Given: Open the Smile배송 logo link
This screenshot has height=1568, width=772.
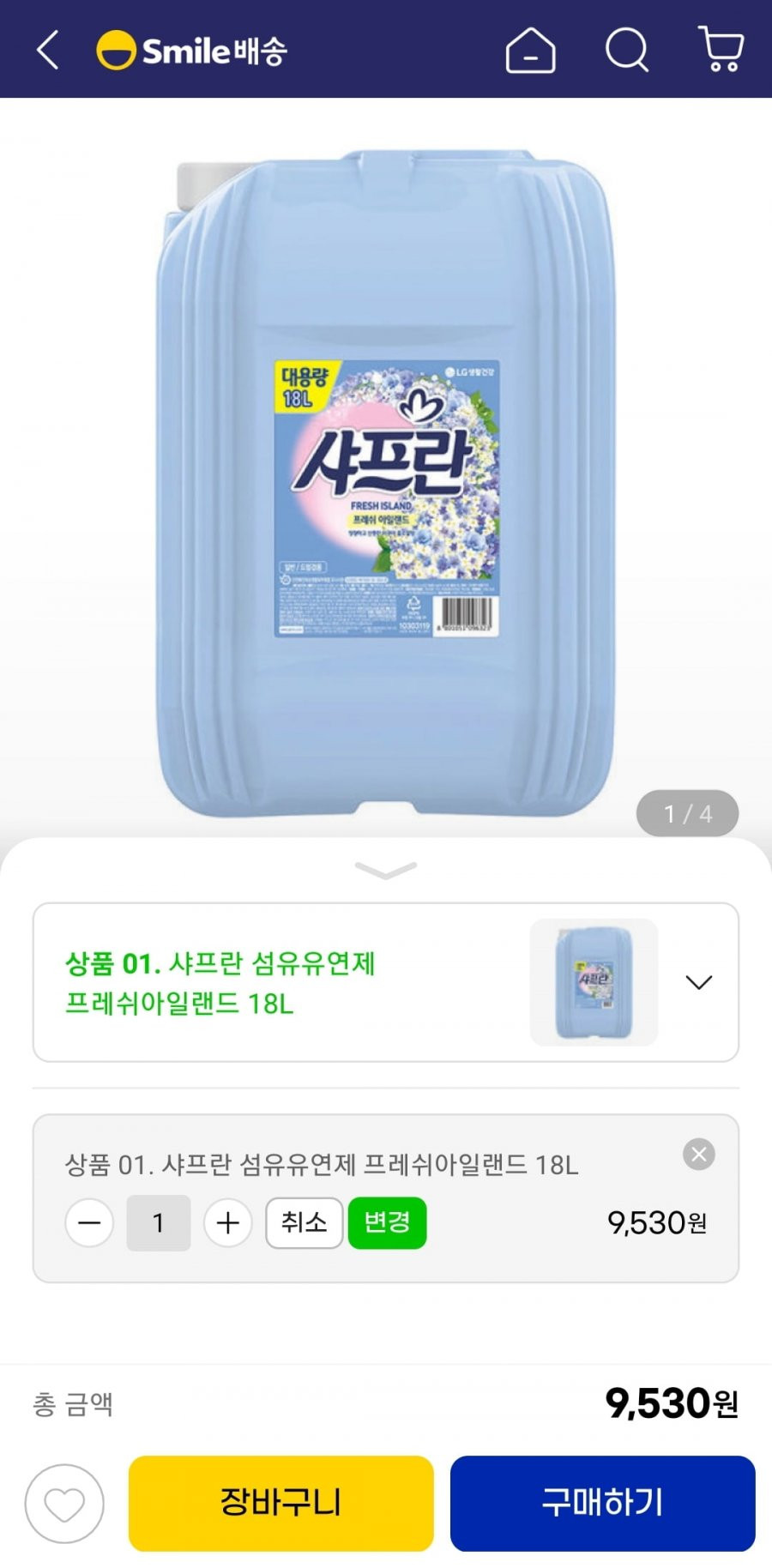Looking at the screenshot, I should [192, 51].
